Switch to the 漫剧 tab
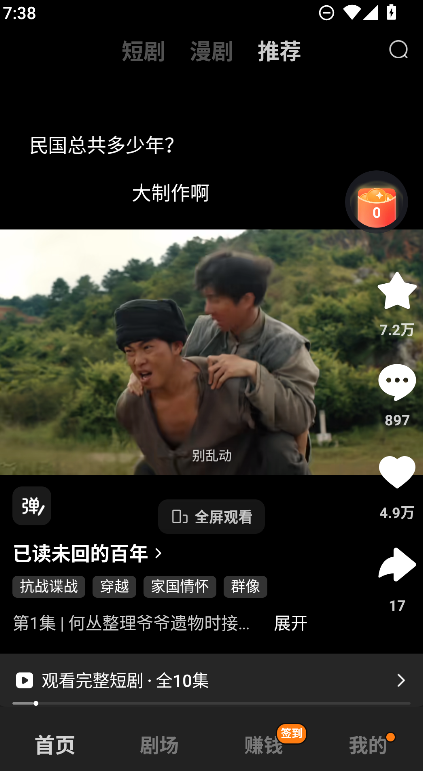423x771 pixels. click(212, 51)
